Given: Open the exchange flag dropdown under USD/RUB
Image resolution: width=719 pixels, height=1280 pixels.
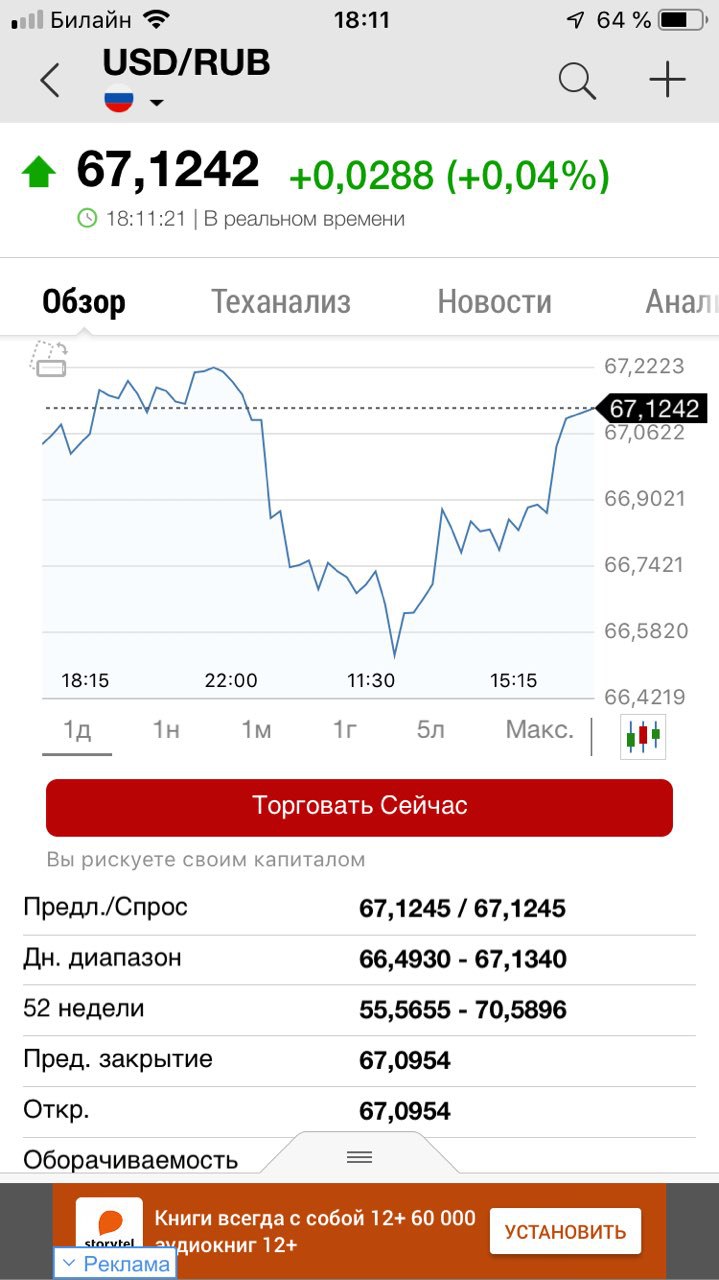Looking at the screenshot, I should pyautogui.click(x=134, y=102).
